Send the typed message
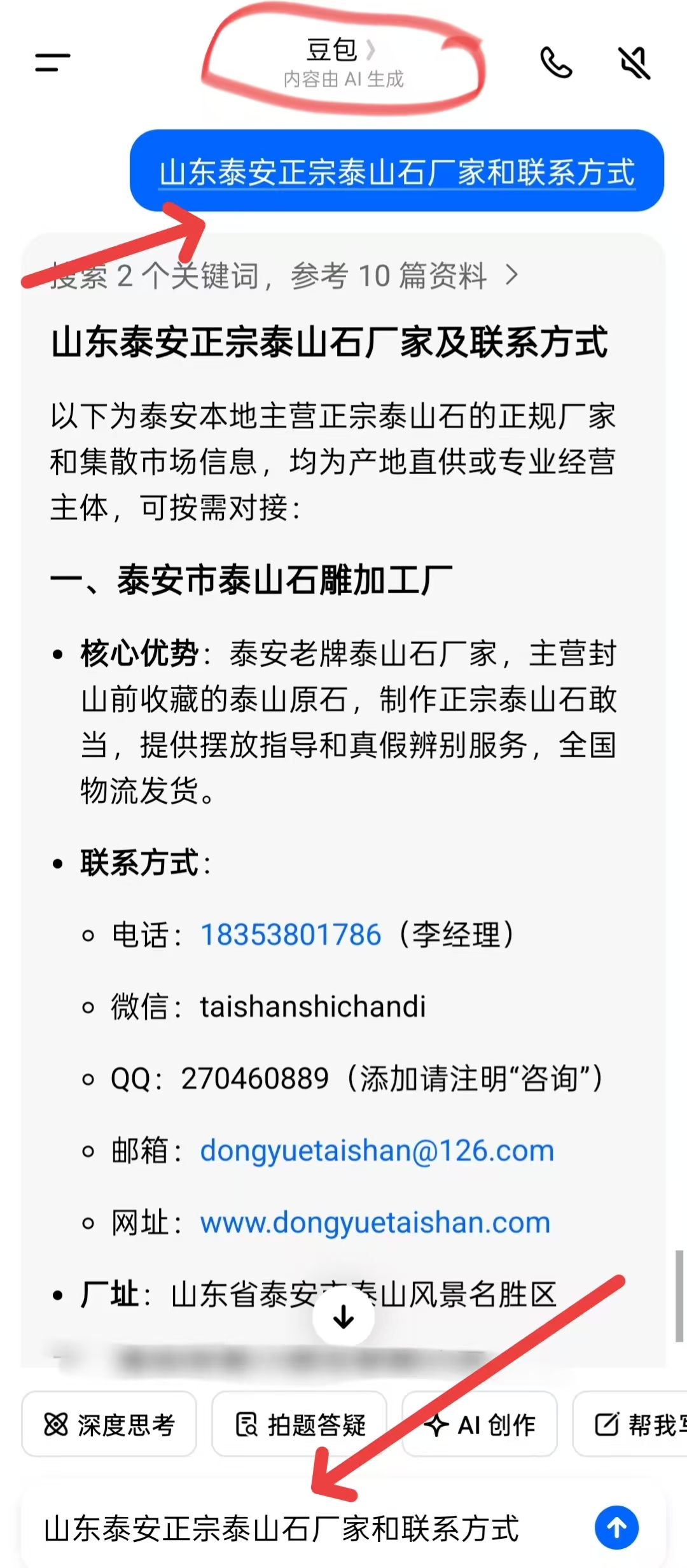Image resolution: width=687 pixels, height=1568 pixels. click(616, 1527)
